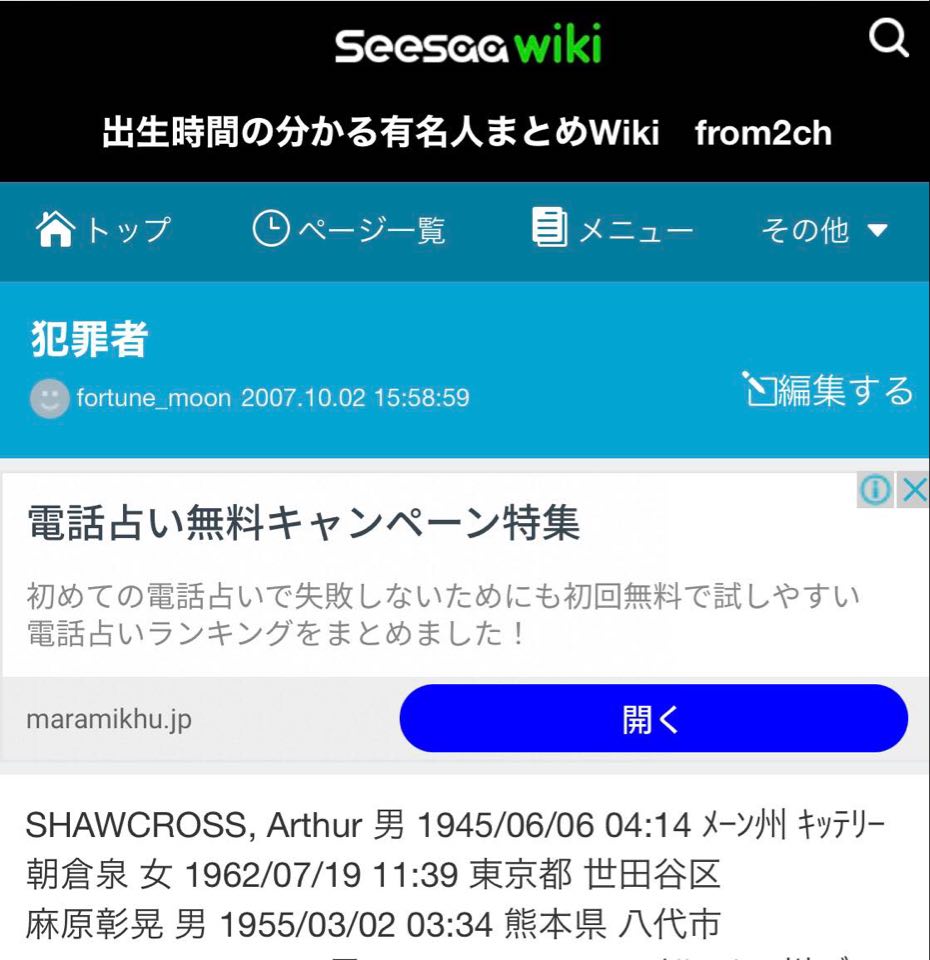Expand the その他 dropdown
930x960 pixels.
[x=824, y=231]
